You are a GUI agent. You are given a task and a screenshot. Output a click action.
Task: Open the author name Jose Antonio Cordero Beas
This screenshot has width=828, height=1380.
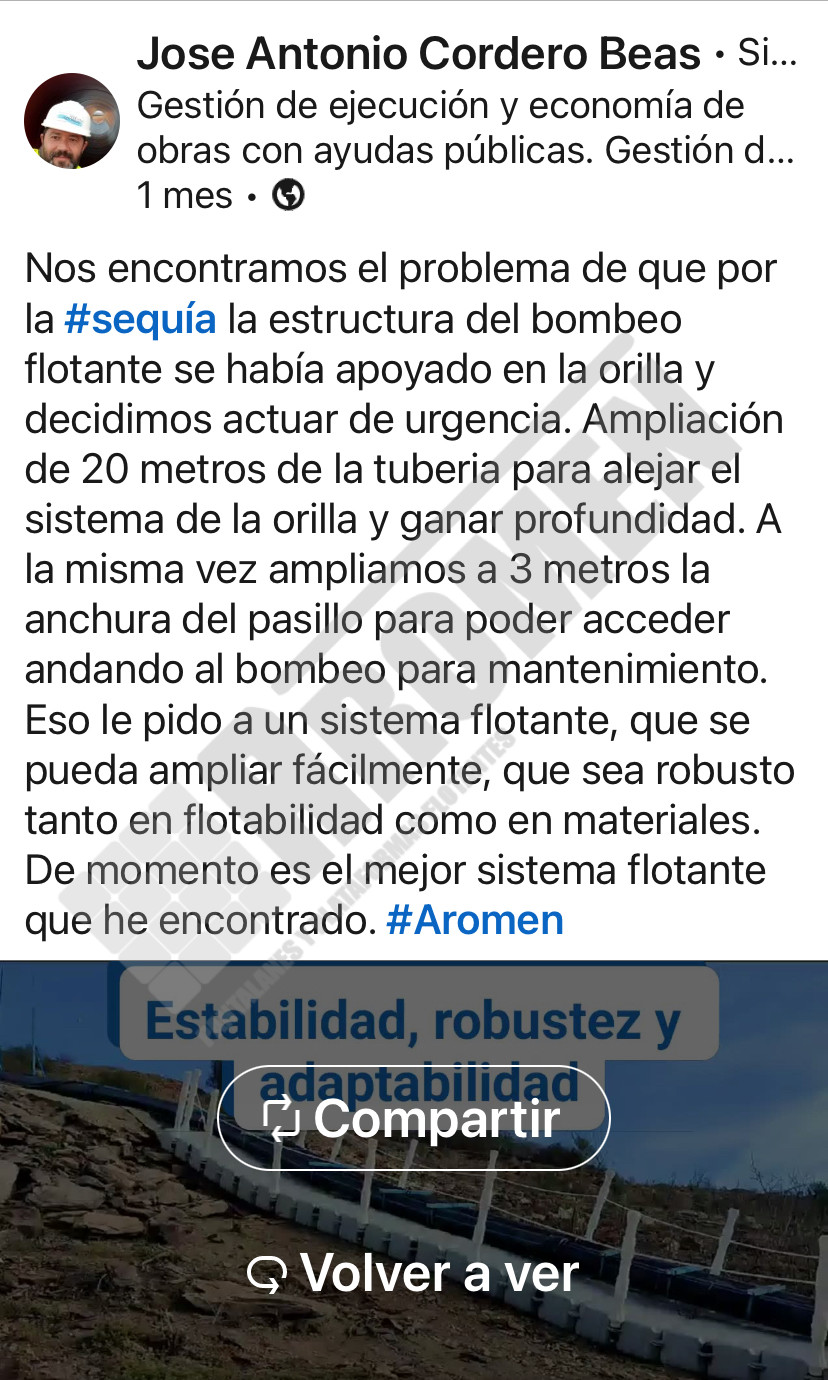point(418,54)
